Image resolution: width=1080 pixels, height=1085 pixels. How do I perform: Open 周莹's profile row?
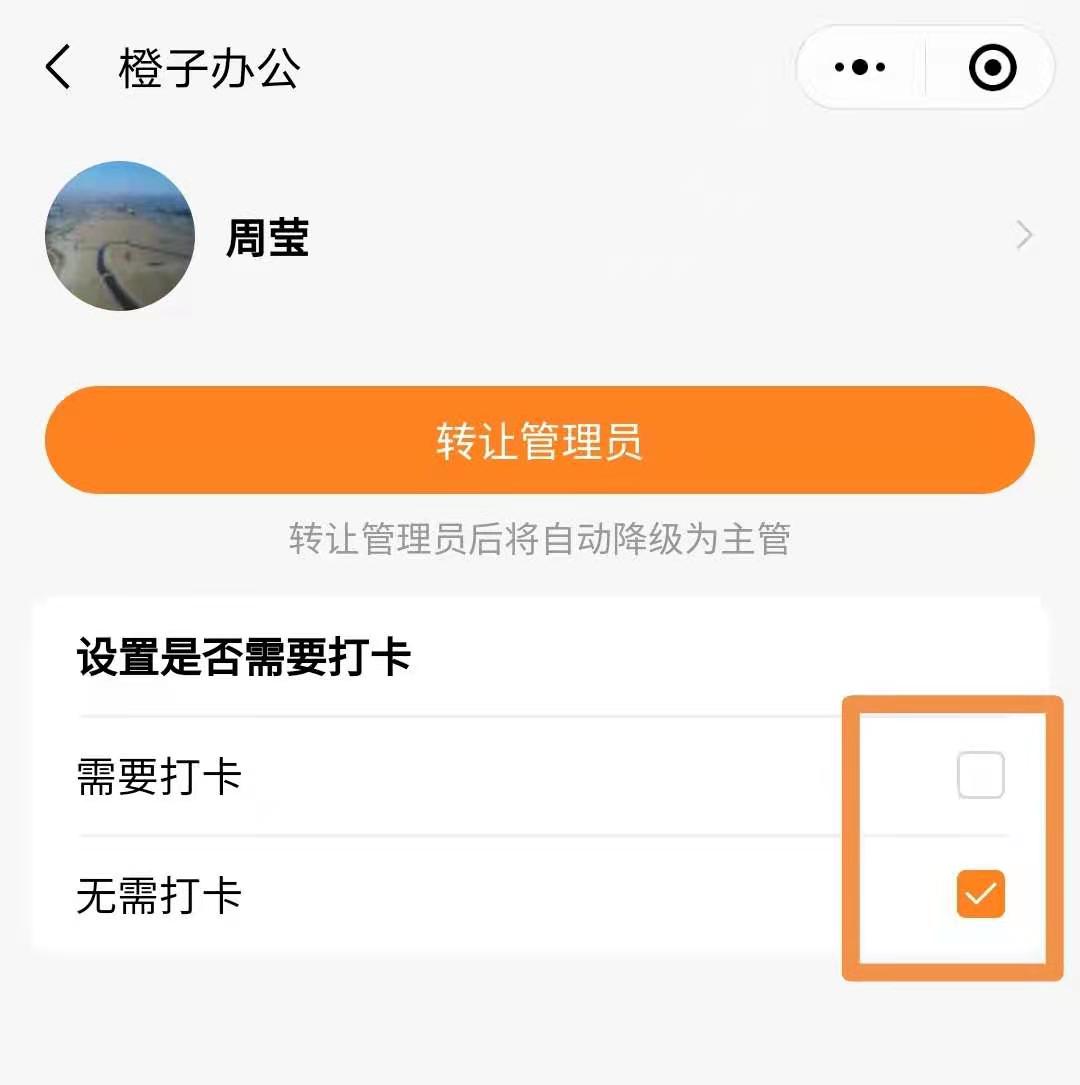pos(540,237)
